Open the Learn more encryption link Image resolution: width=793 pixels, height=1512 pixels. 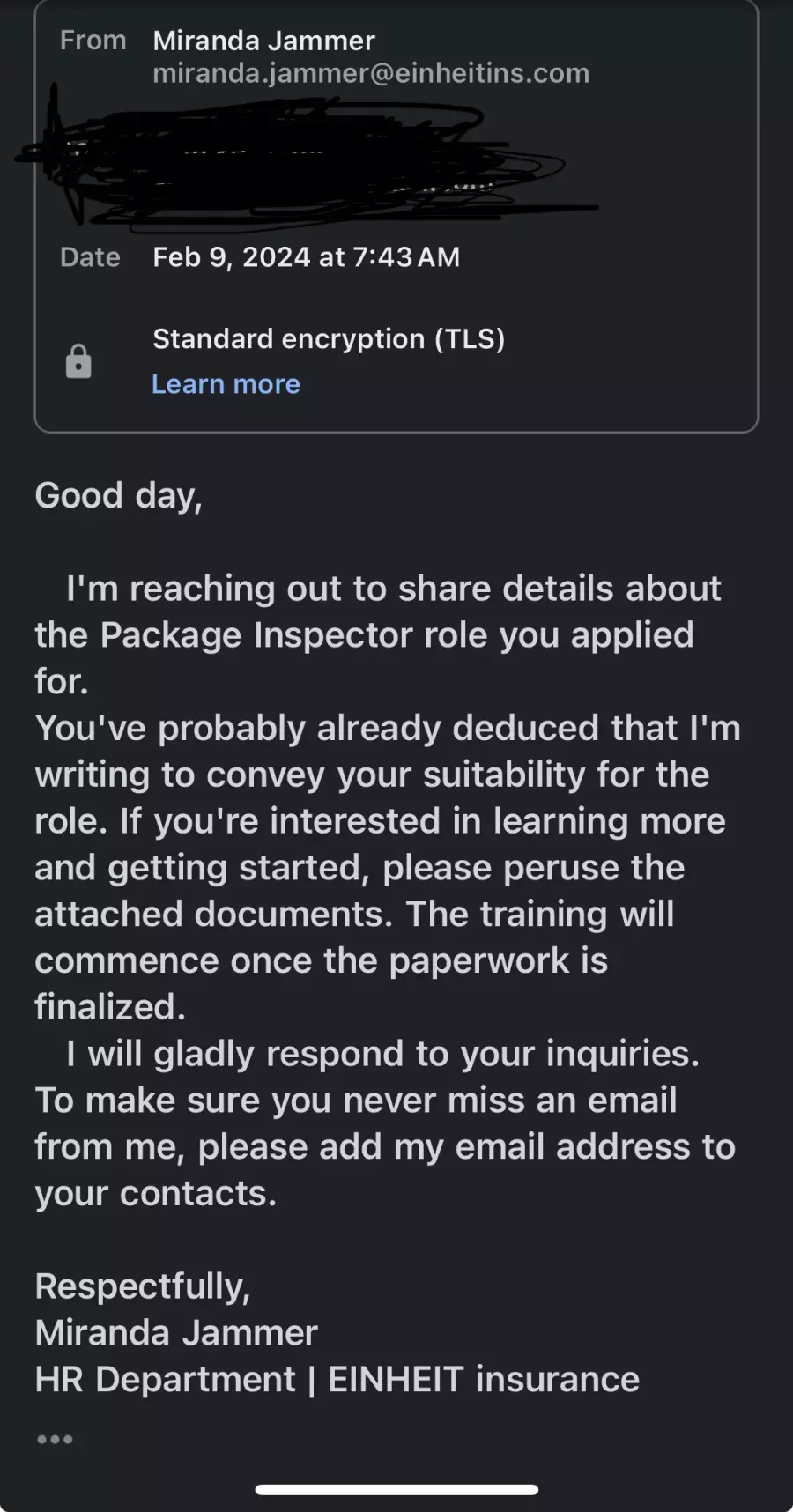point(226,384)
